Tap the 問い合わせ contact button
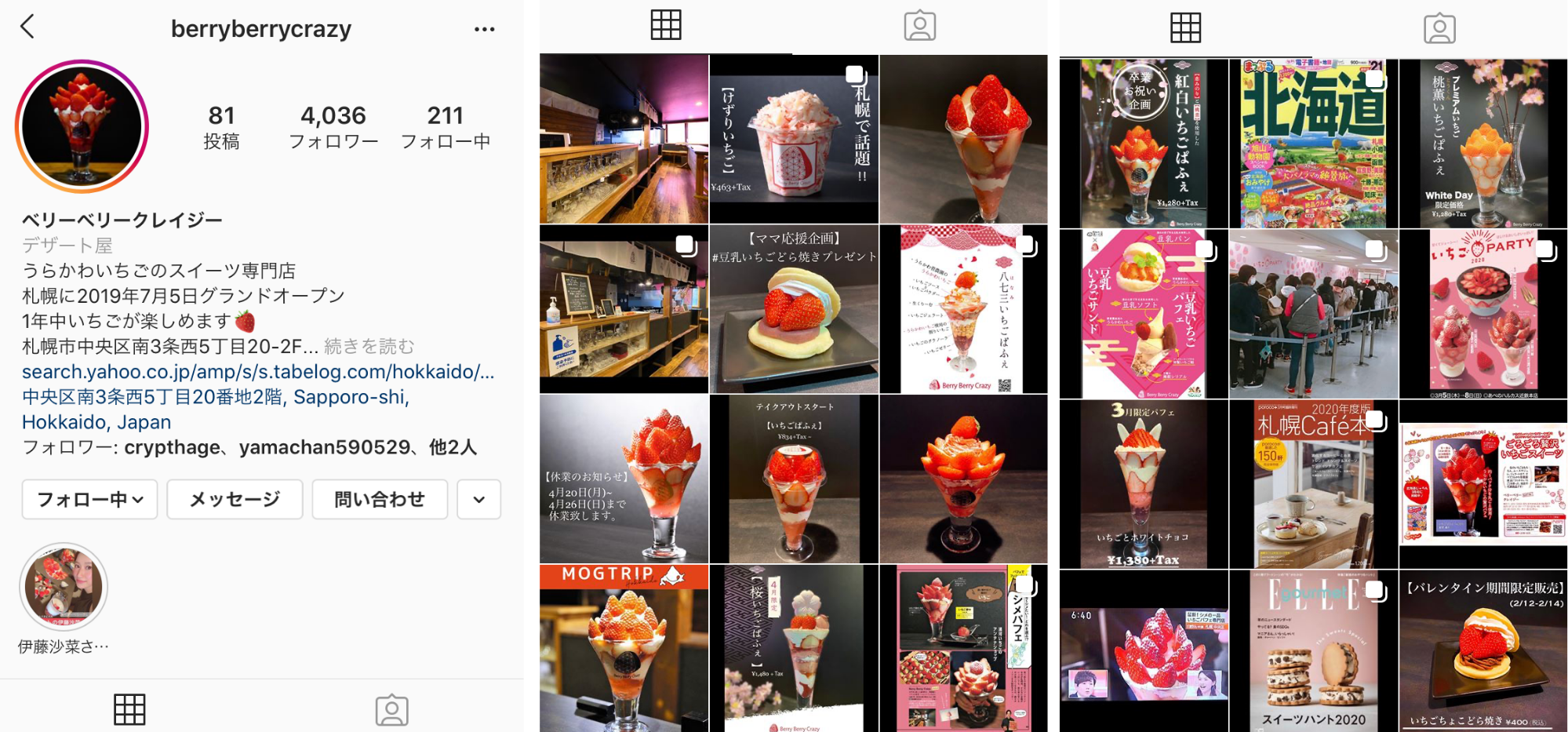This screenshot has width=1568, height=732. (x=380, y=500)
